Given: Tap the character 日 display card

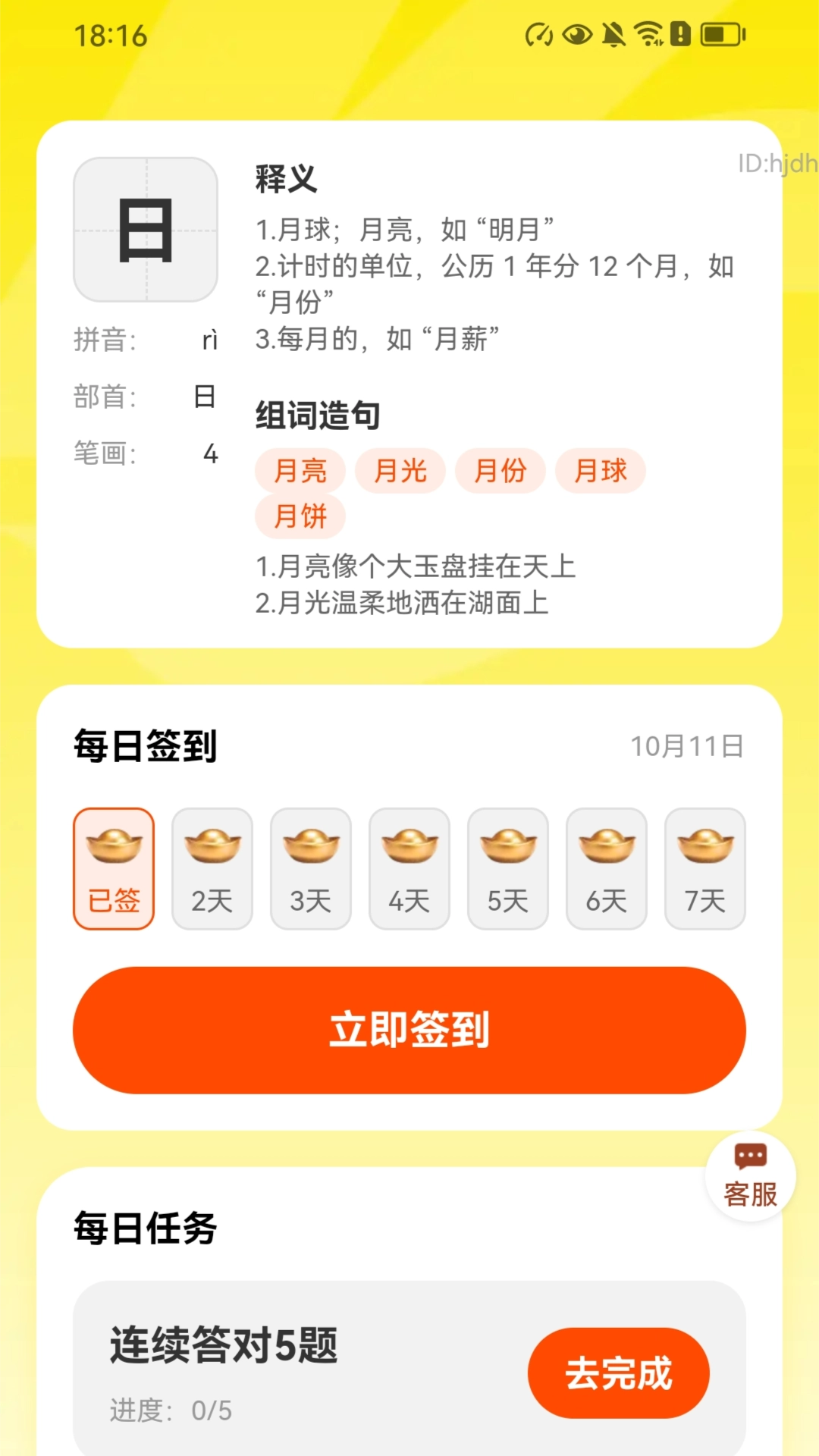Looking at the screenshot, I should [146, 230].
